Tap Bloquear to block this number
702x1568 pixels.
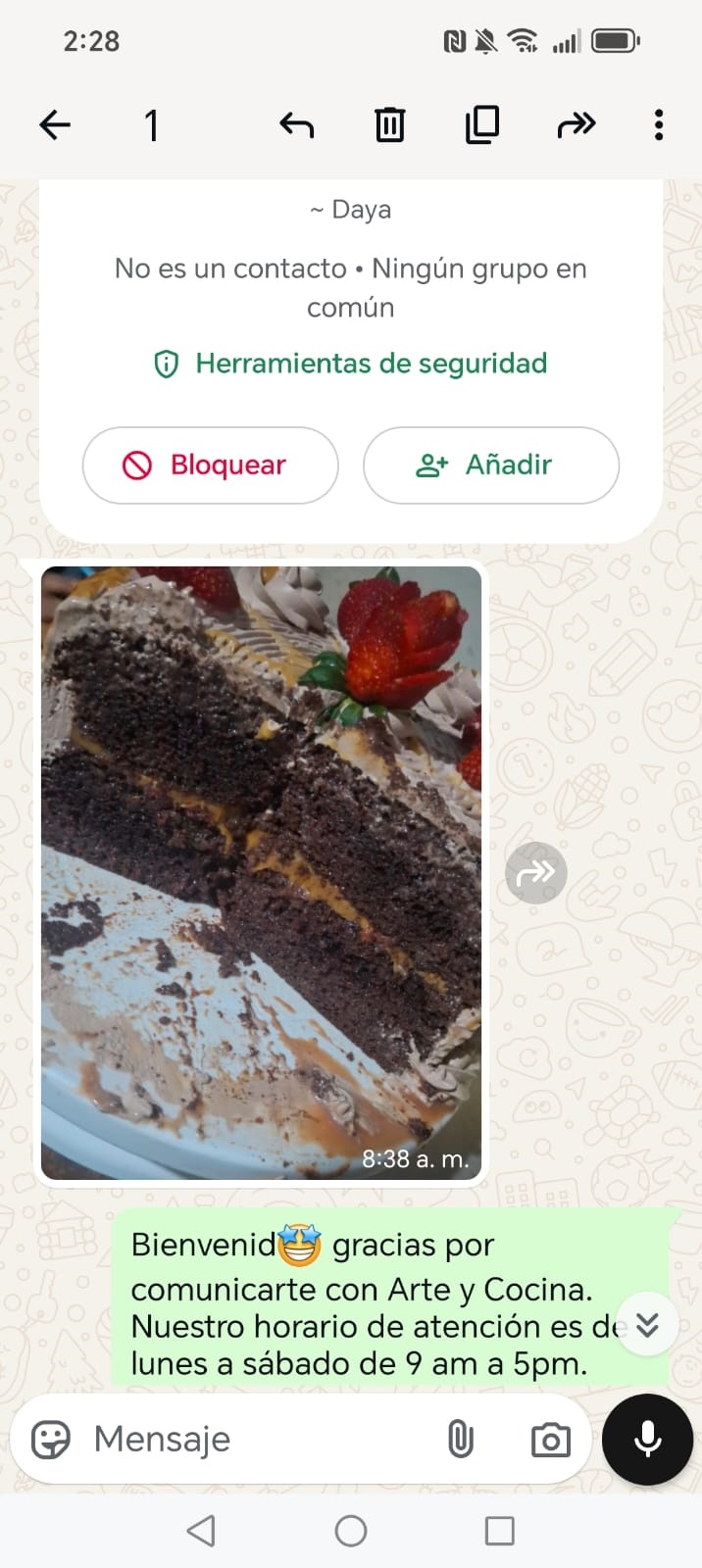(210, 465)
